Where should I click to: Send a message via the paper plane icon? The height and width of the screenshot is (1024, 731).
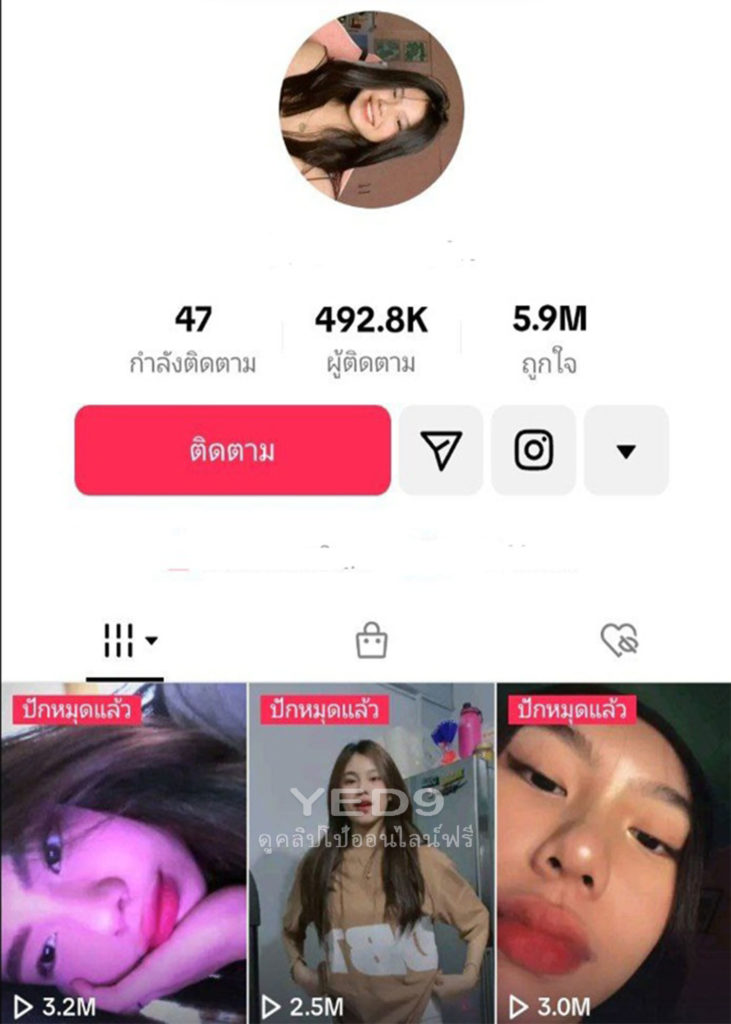pyautogui.click(x=441, y=450)
